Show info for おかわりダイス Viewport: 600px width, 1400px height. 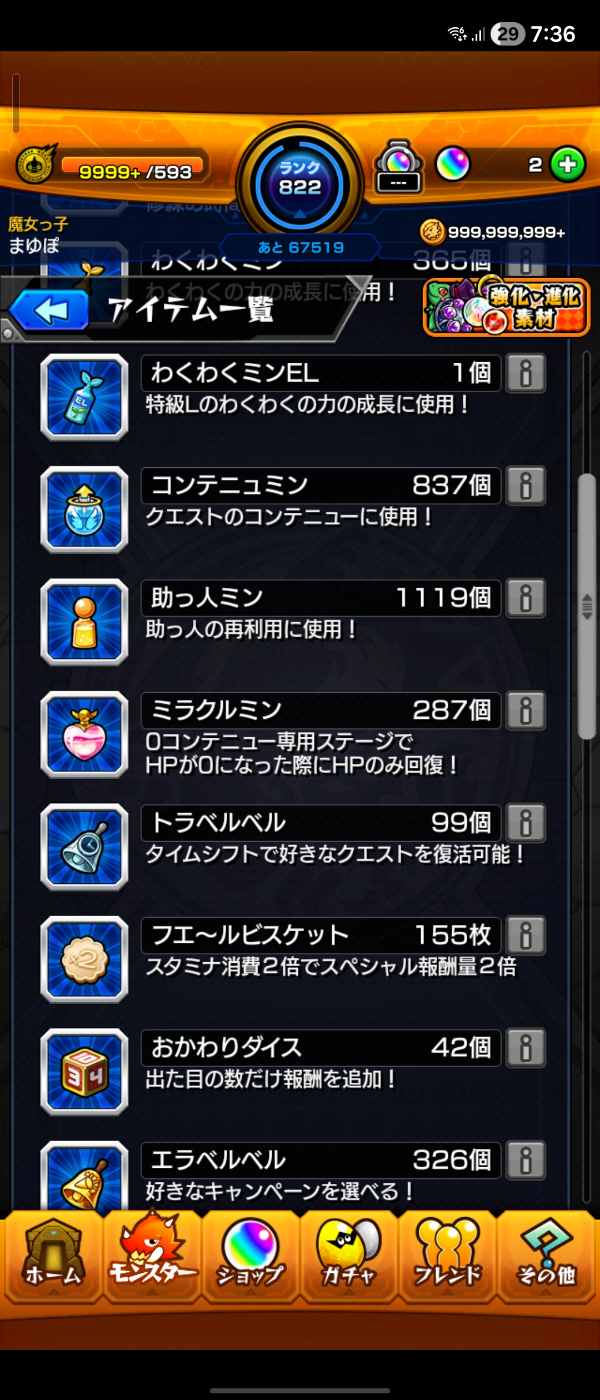(x=526, y=1048)
